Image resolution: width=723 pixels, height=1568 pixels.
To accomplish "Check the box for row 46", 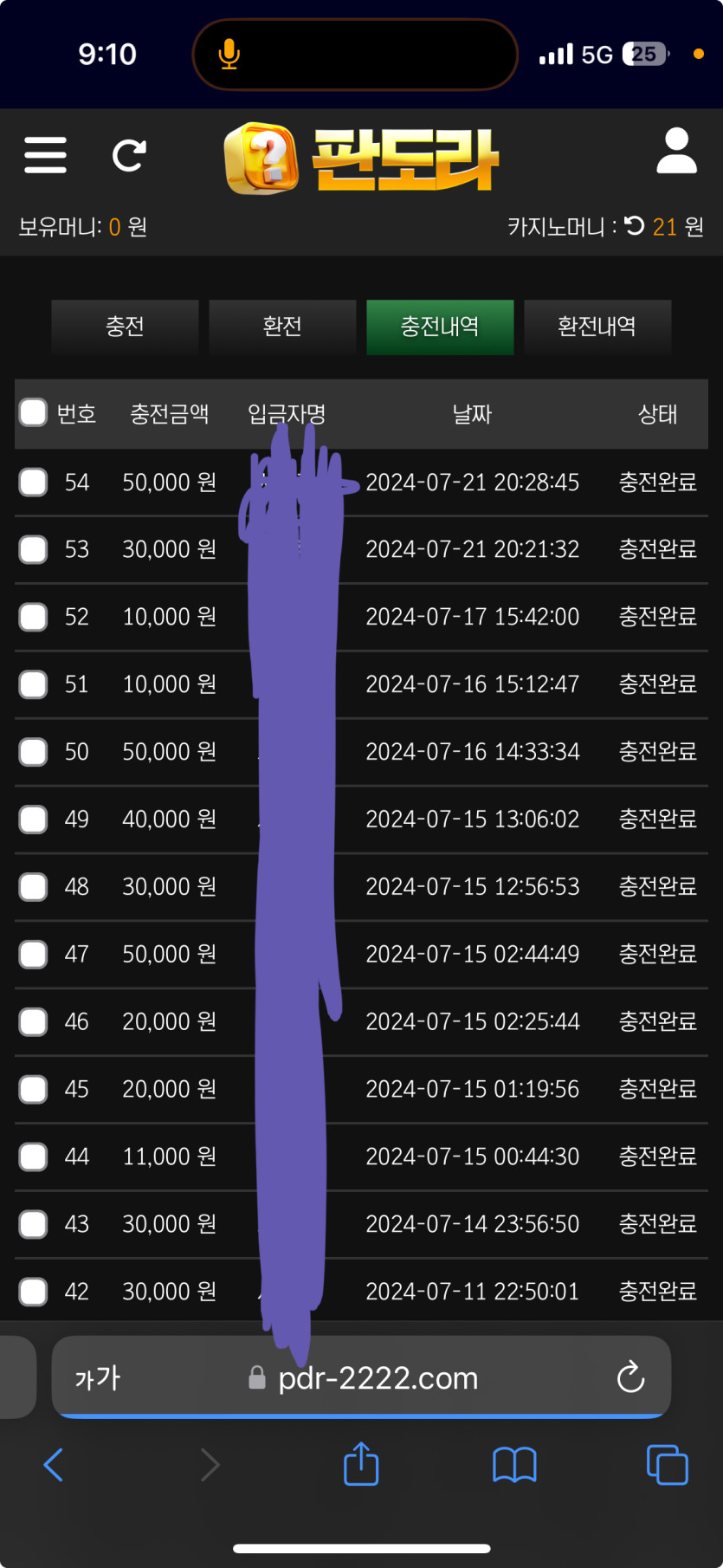I will point(33,1021).
